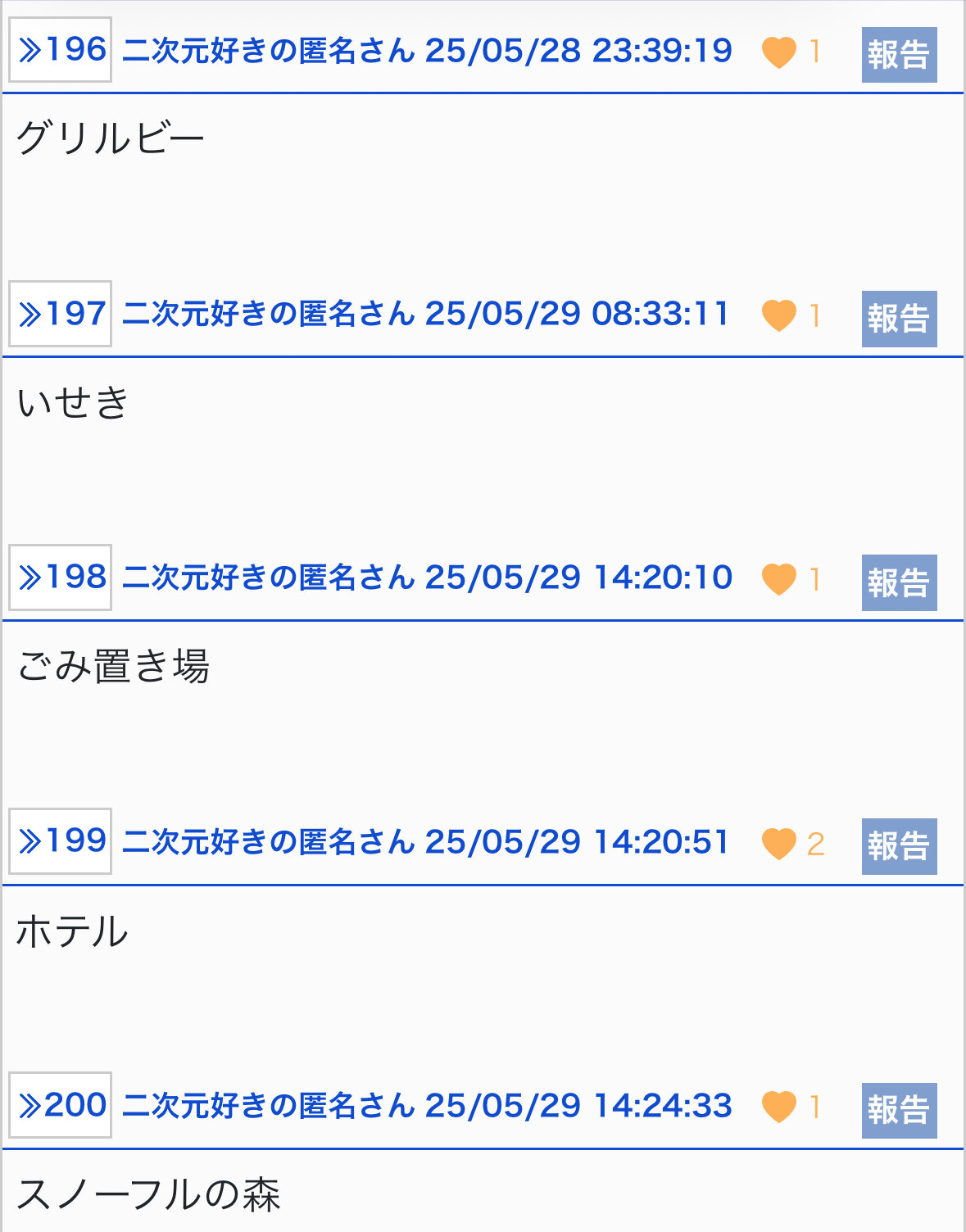Tap the >>199 reply number
The image size is (966, 1232).
pos(60,841)
